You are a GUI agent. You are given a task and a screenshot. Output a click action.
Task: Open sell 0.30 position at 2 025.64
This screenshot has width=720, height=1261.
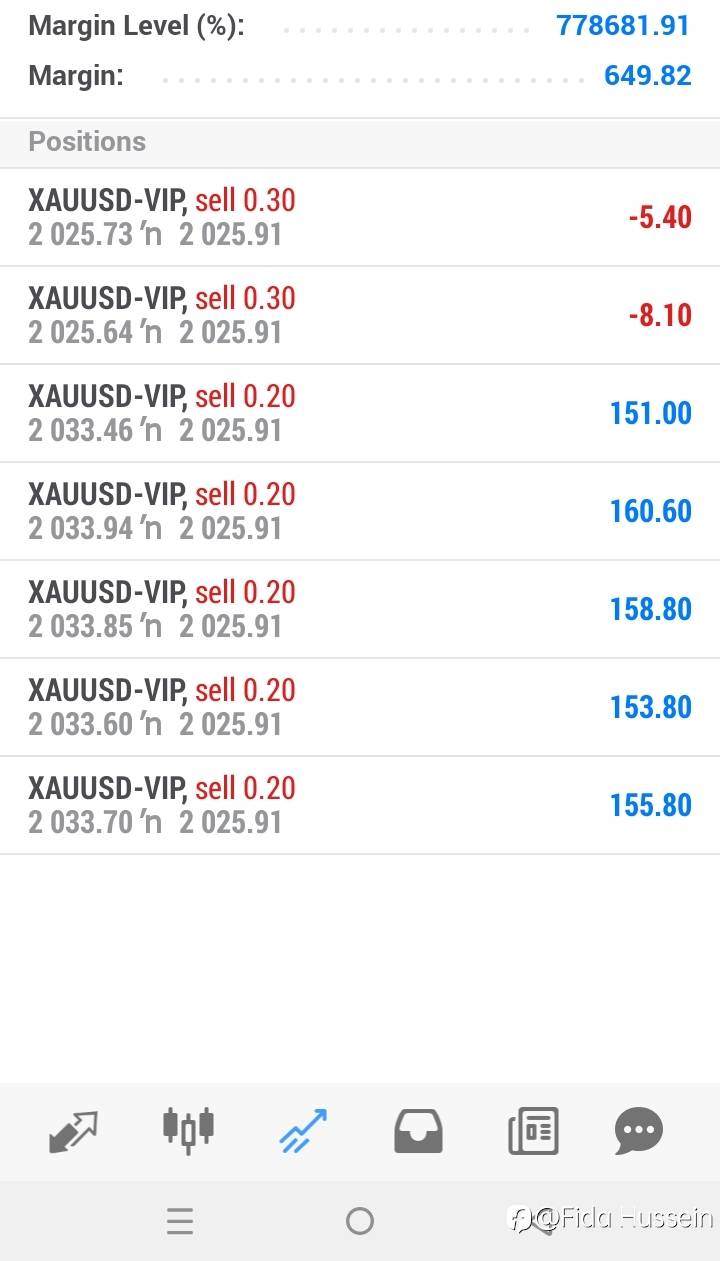(x=360, y=315)
